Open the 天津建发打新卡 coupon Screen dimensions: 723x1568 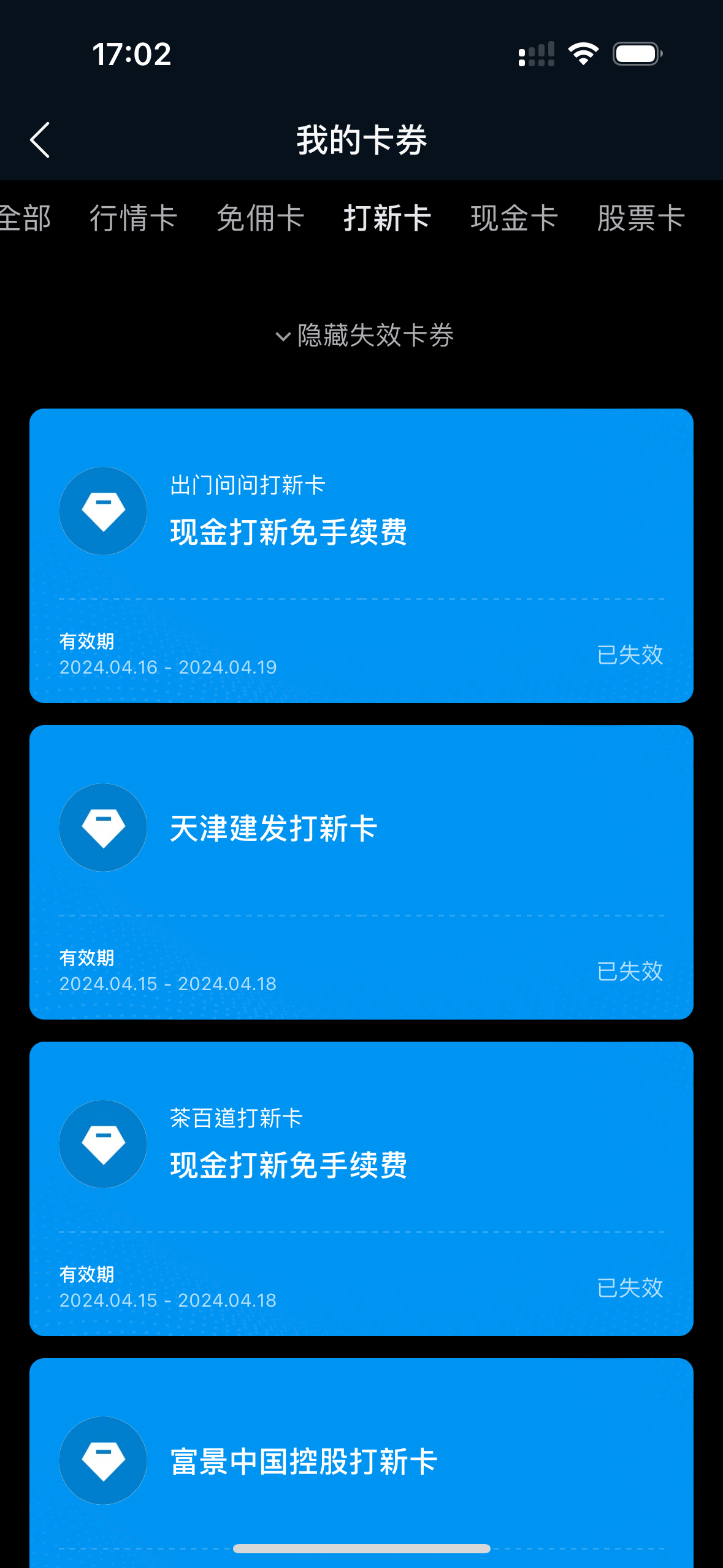[361, 871]
